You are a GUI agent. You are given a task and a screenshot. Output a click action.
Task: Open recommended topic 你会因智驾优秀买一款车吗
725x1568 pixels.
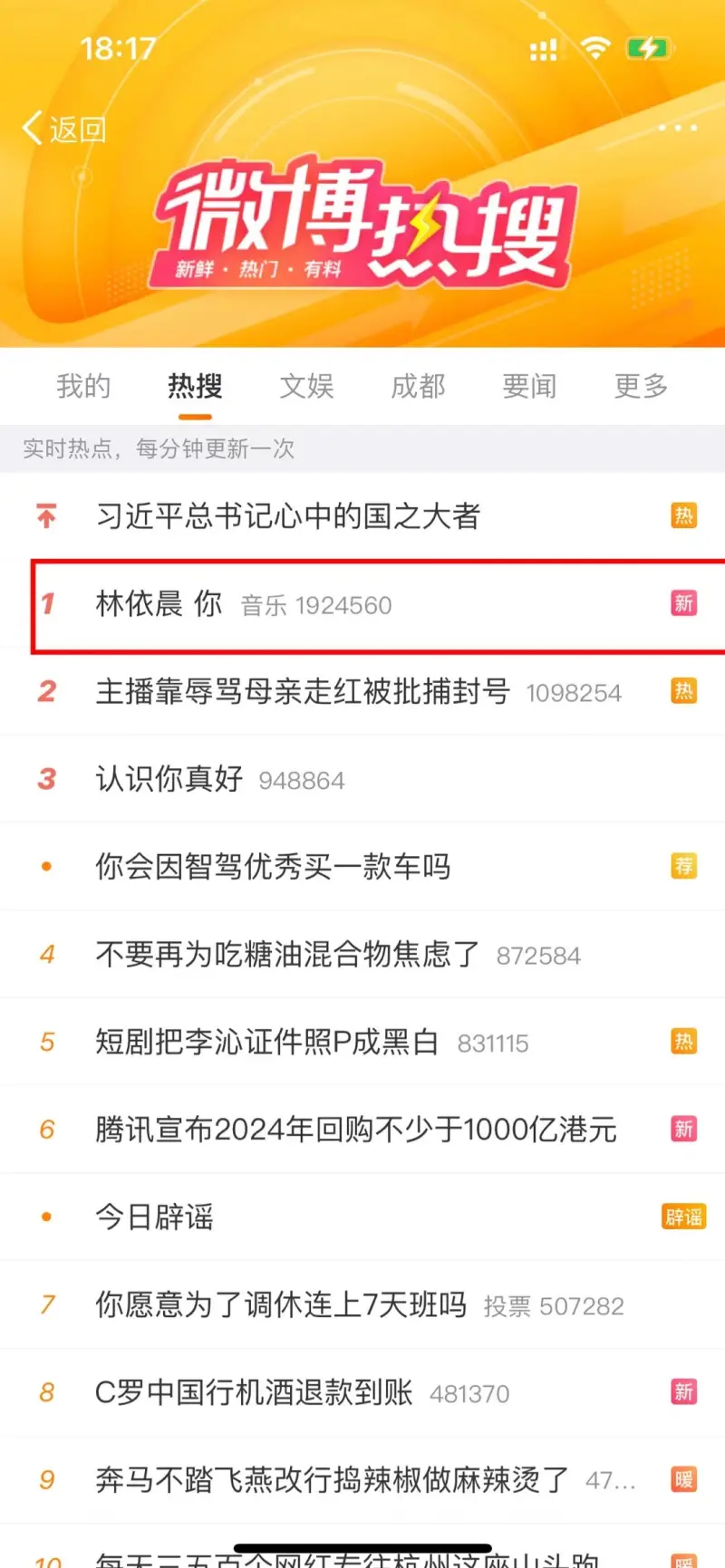pos(273,867)
